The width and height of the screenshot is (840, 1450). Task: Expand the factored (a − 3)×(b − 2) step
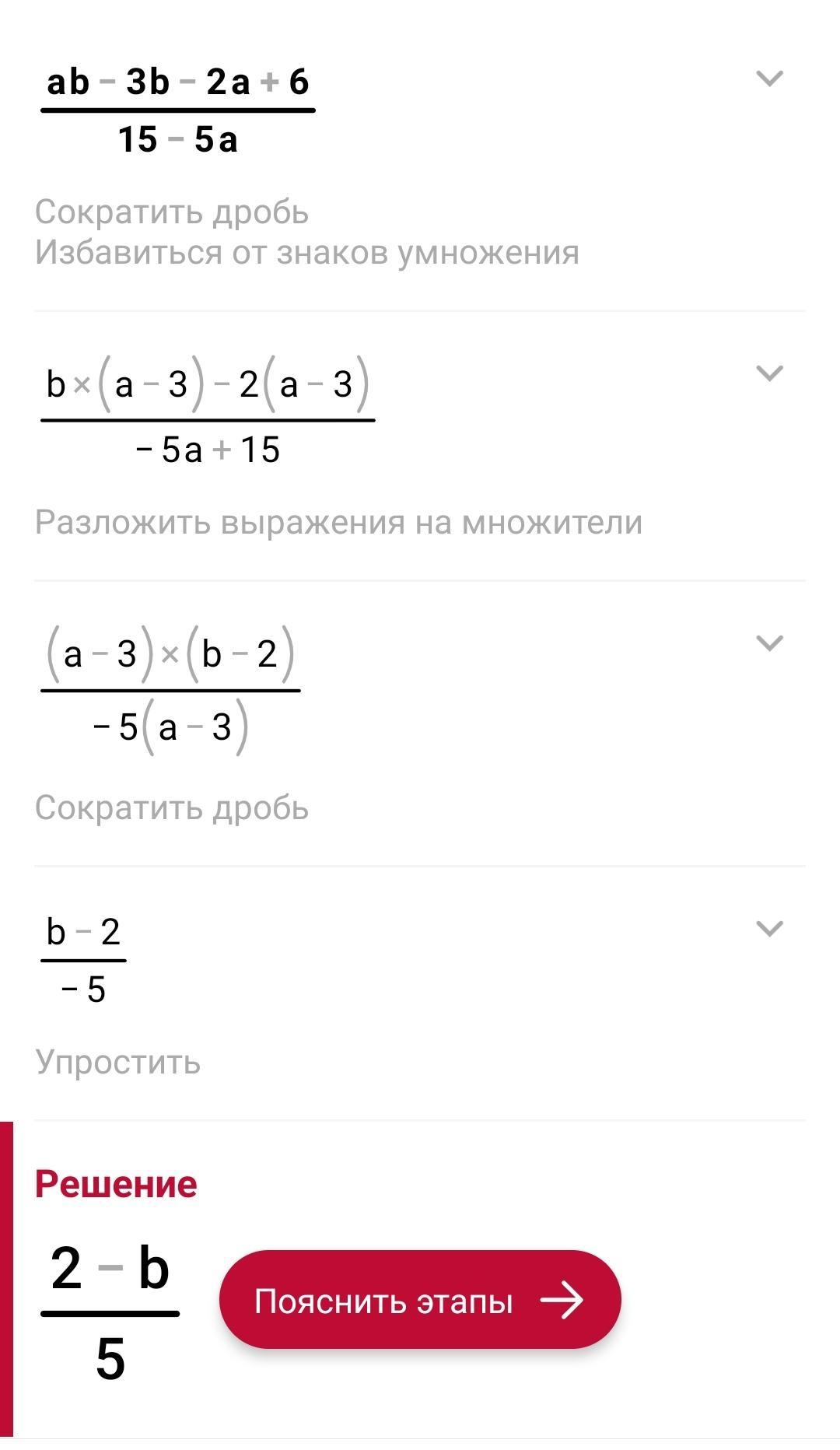click(768, 643)
